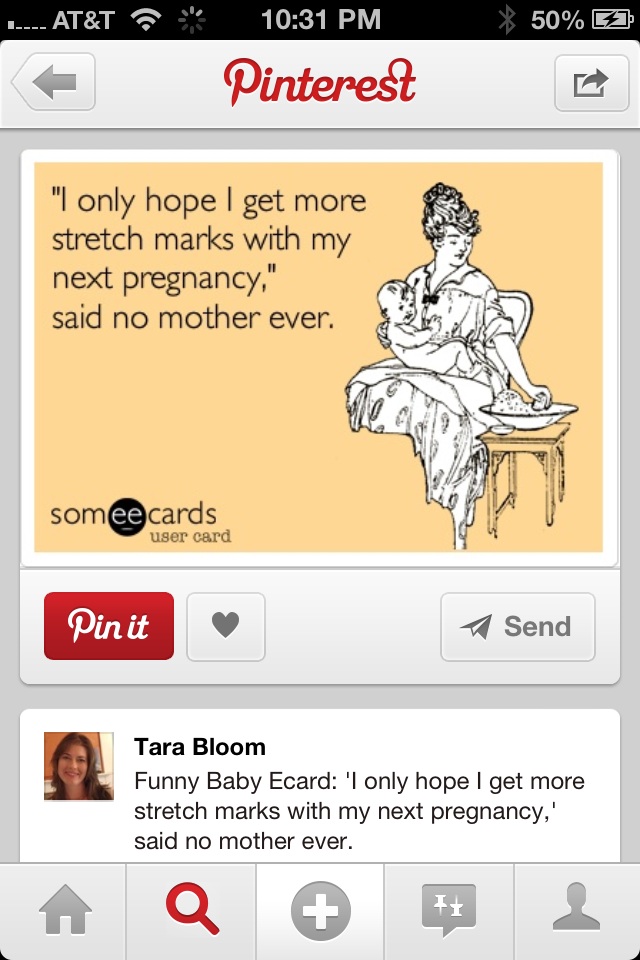This screenshot has width=640, height=960.
Task: Go to the Profile tab
Action: 577,912
